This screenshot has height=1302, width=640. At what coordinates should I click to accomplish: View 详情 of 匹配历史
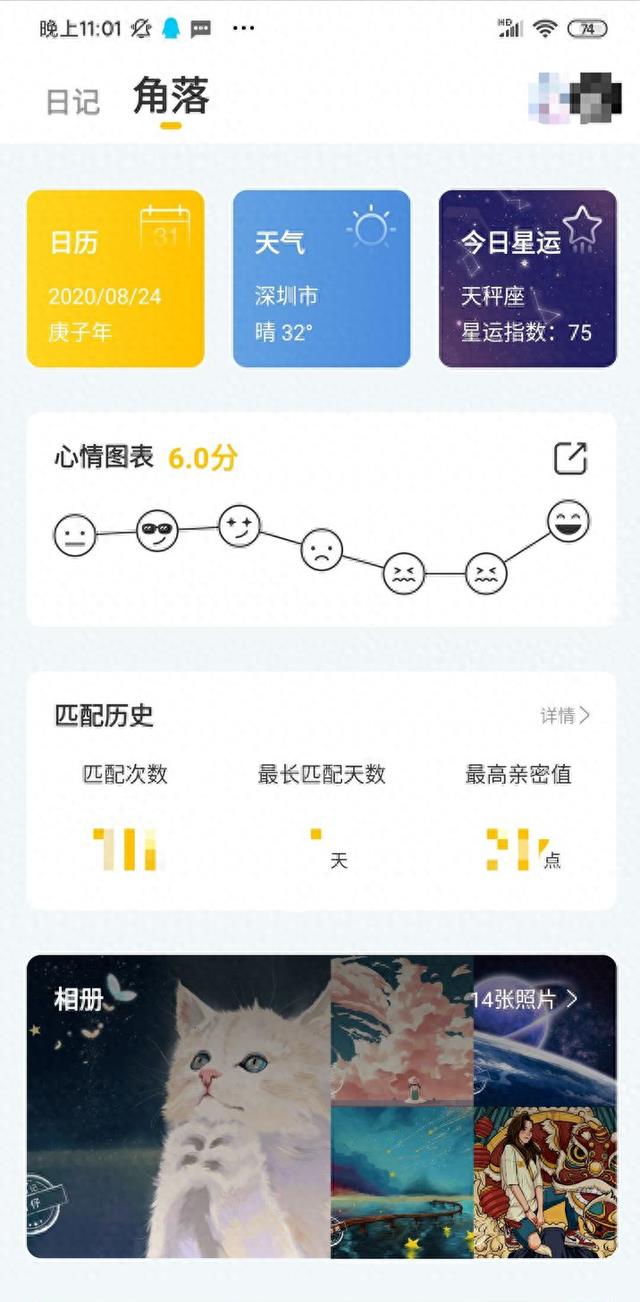tap(565, 715)
